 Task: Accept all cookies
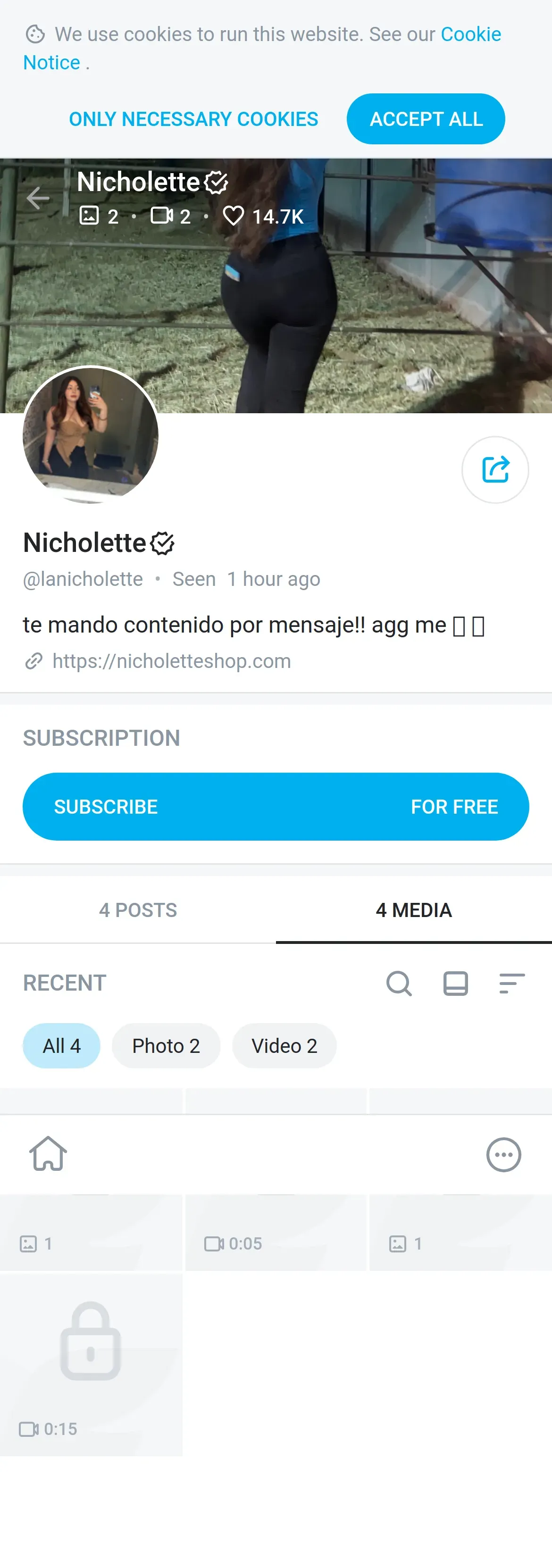(x=426, y=119)
